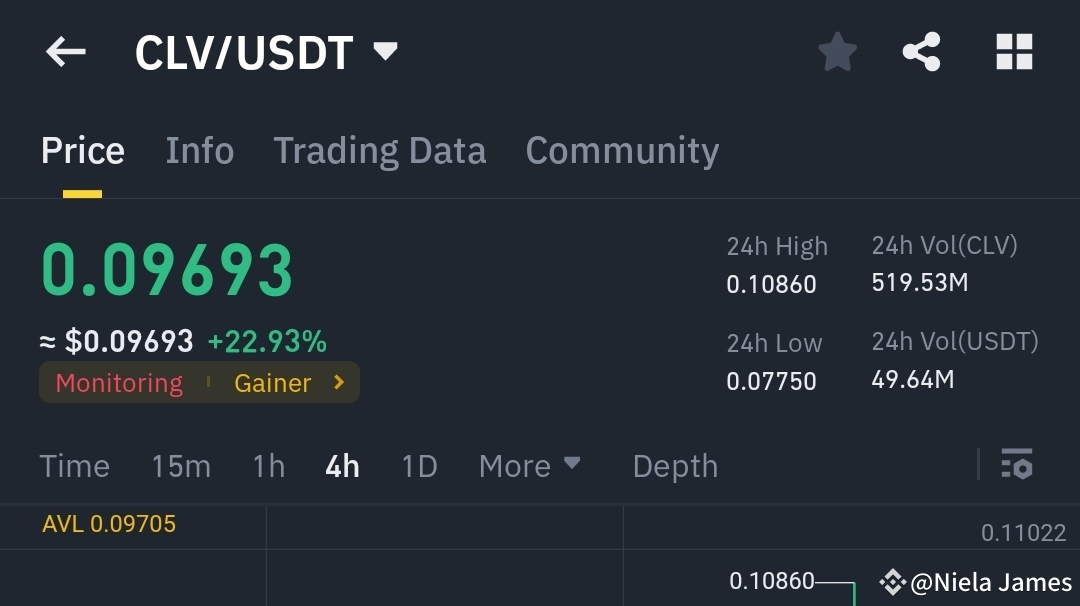Open the grid layout menu icon
Screen dimensions: 1080x606
(x=1014, y=52)
